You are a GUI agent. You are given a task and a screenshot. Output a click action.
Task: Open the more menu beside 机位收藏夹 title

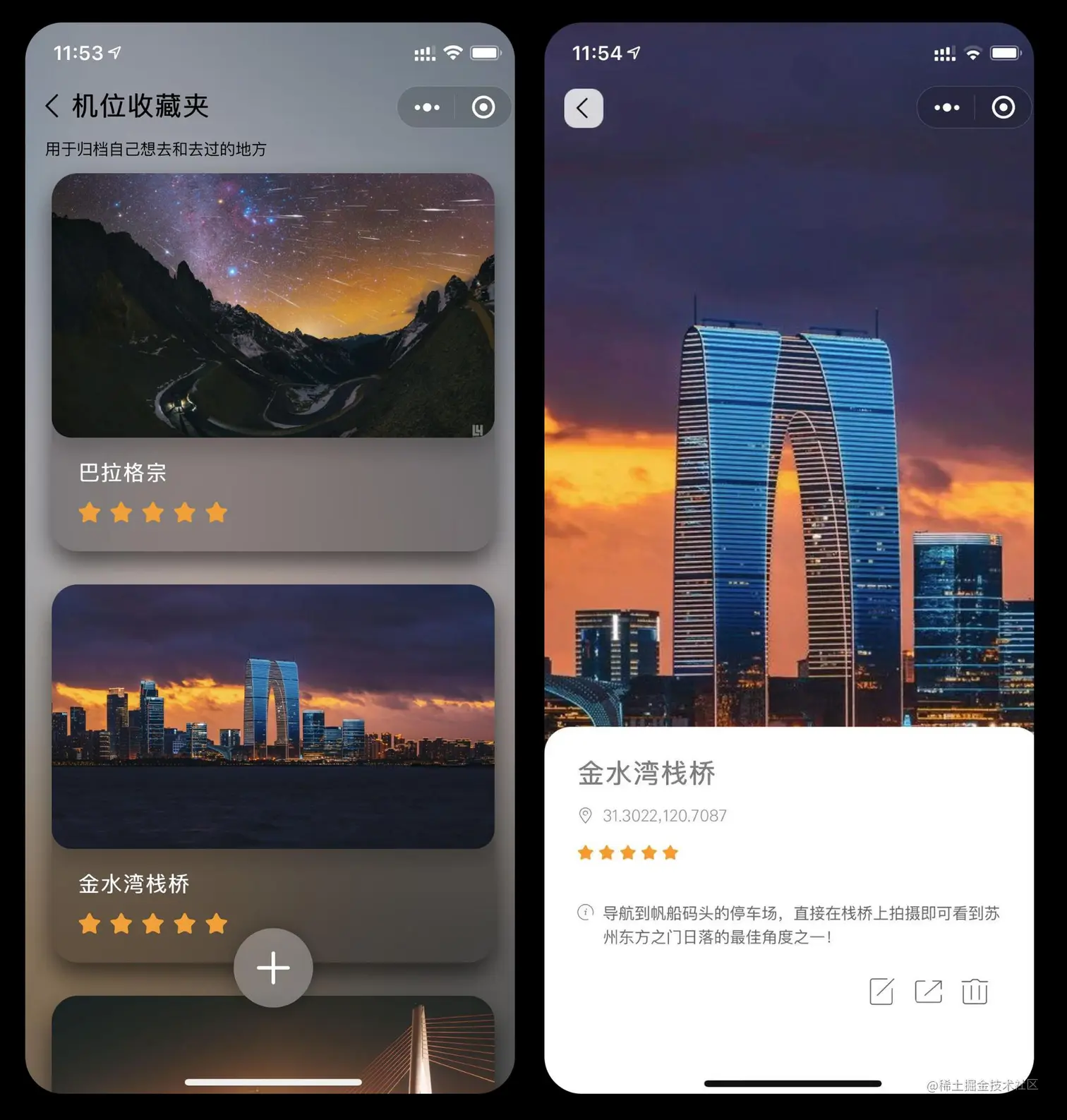(x=427, y=107)
